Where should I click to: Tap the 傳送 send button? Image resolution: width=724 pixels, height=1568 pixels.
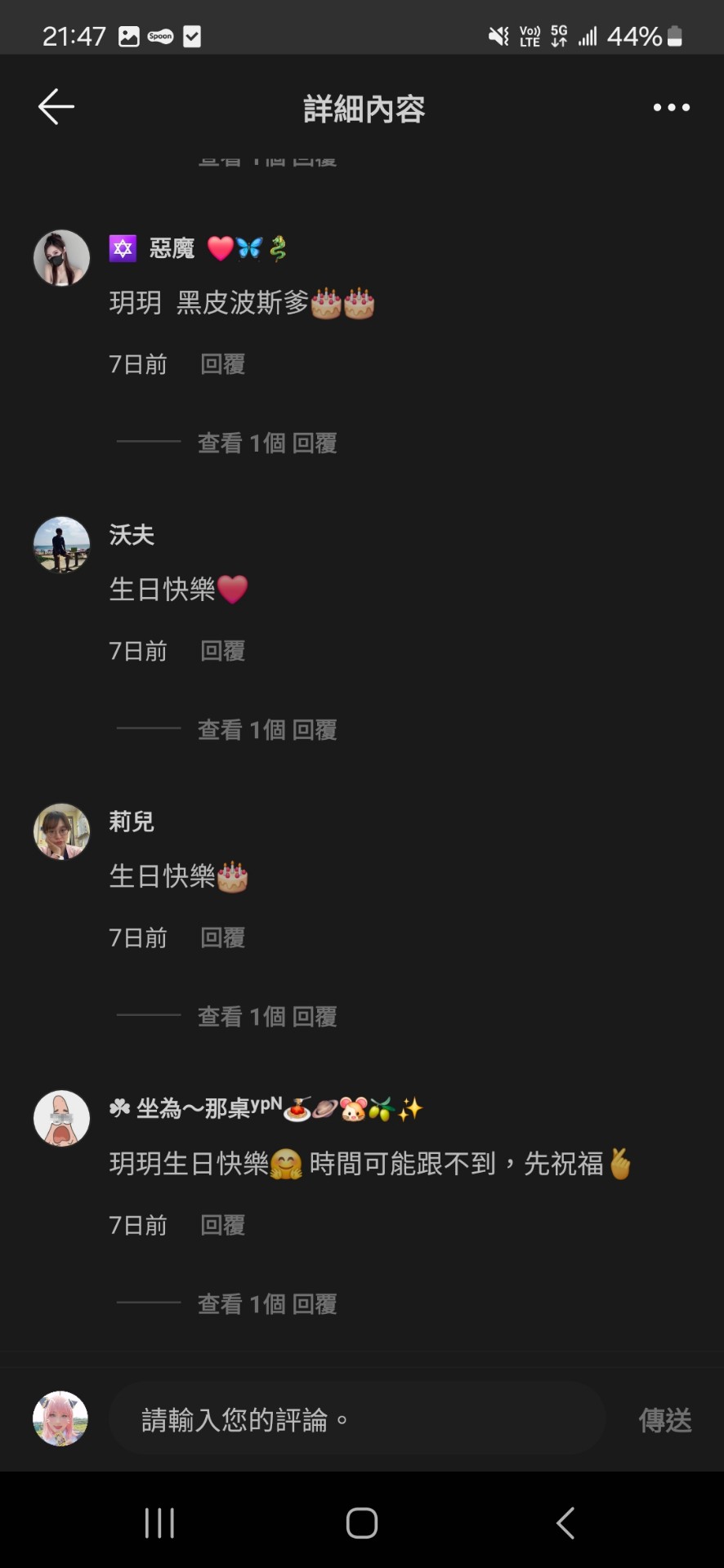coord(664,1420)
